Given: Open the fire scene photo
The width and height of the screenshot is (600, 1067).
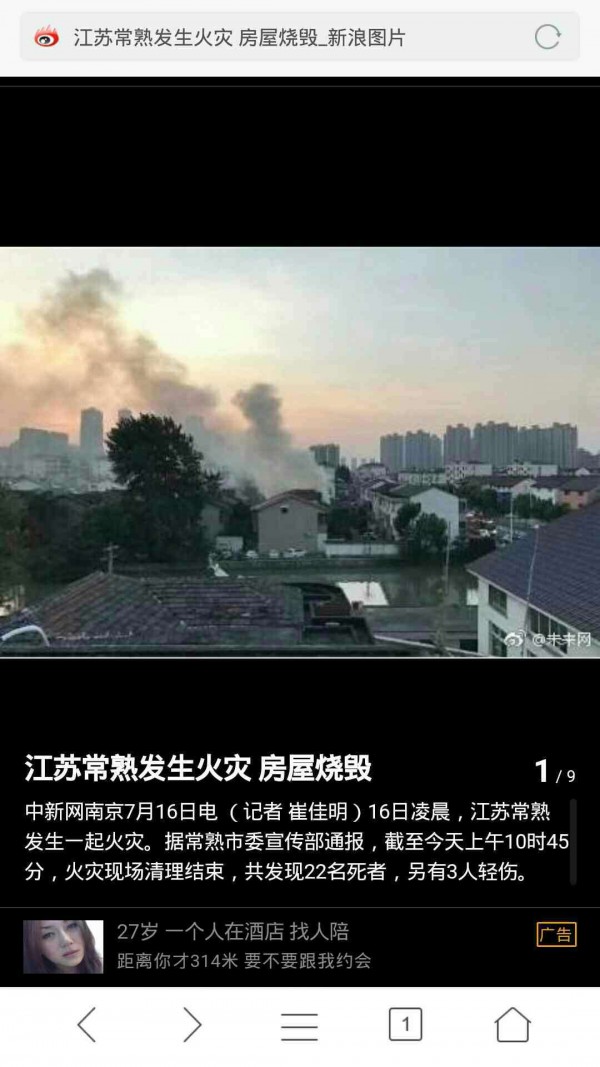Looking at the screenshot, I should 300,452.
